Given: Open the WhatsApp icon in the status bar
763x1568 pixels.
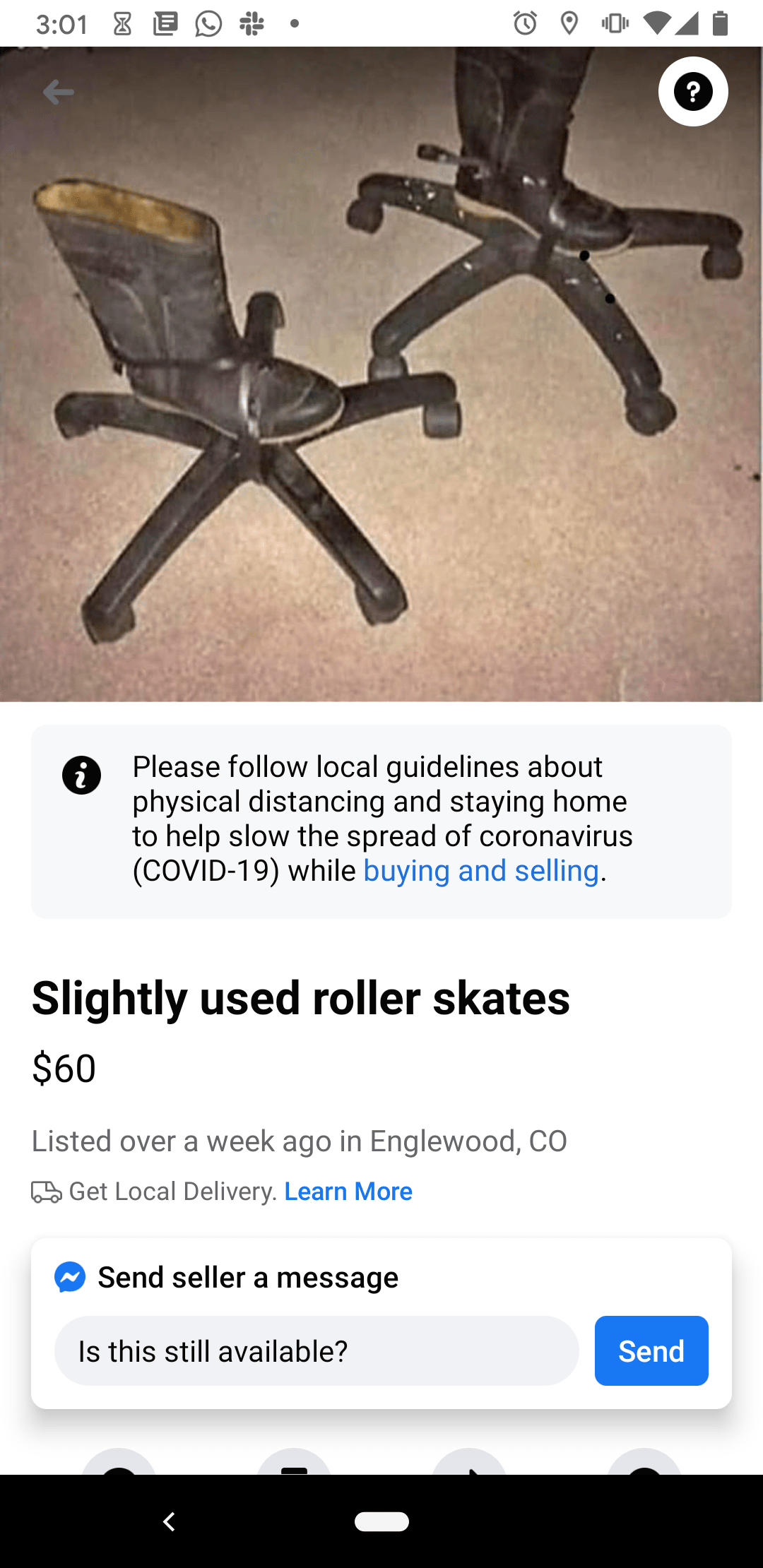Looking at the screenshot, I should click(208, 23).
